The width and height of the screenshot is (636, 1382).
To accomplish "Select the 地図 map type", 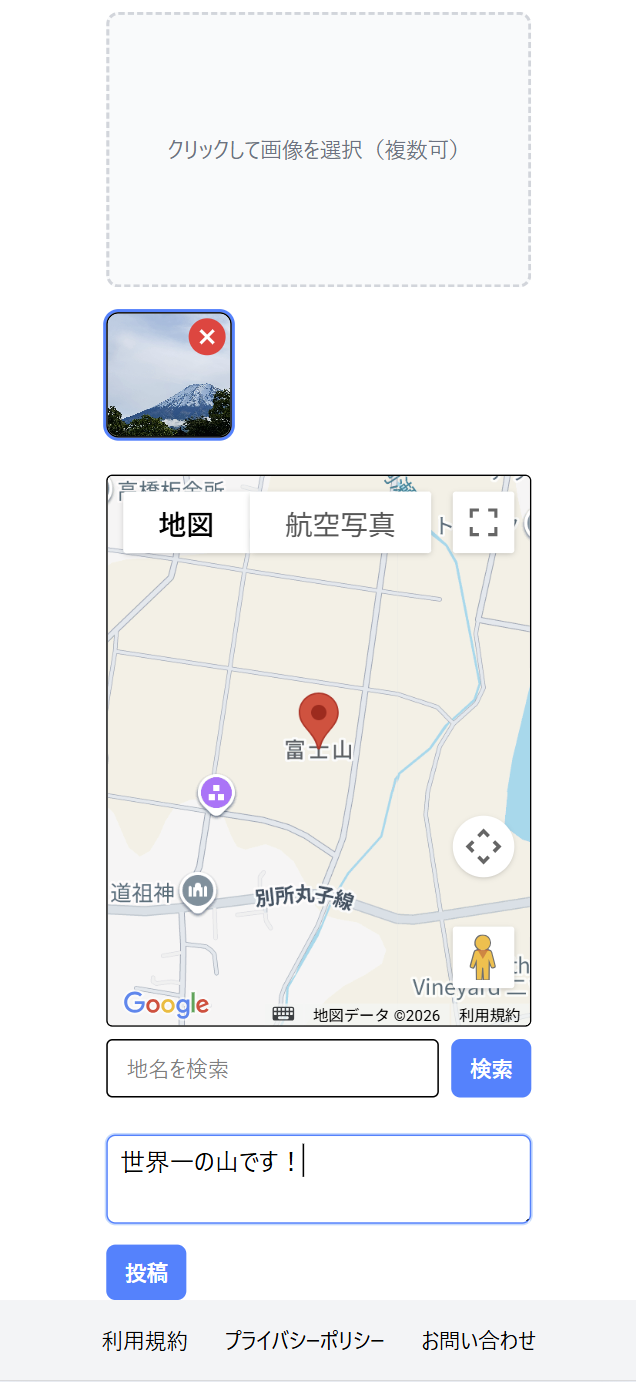I will coord(186,524).
